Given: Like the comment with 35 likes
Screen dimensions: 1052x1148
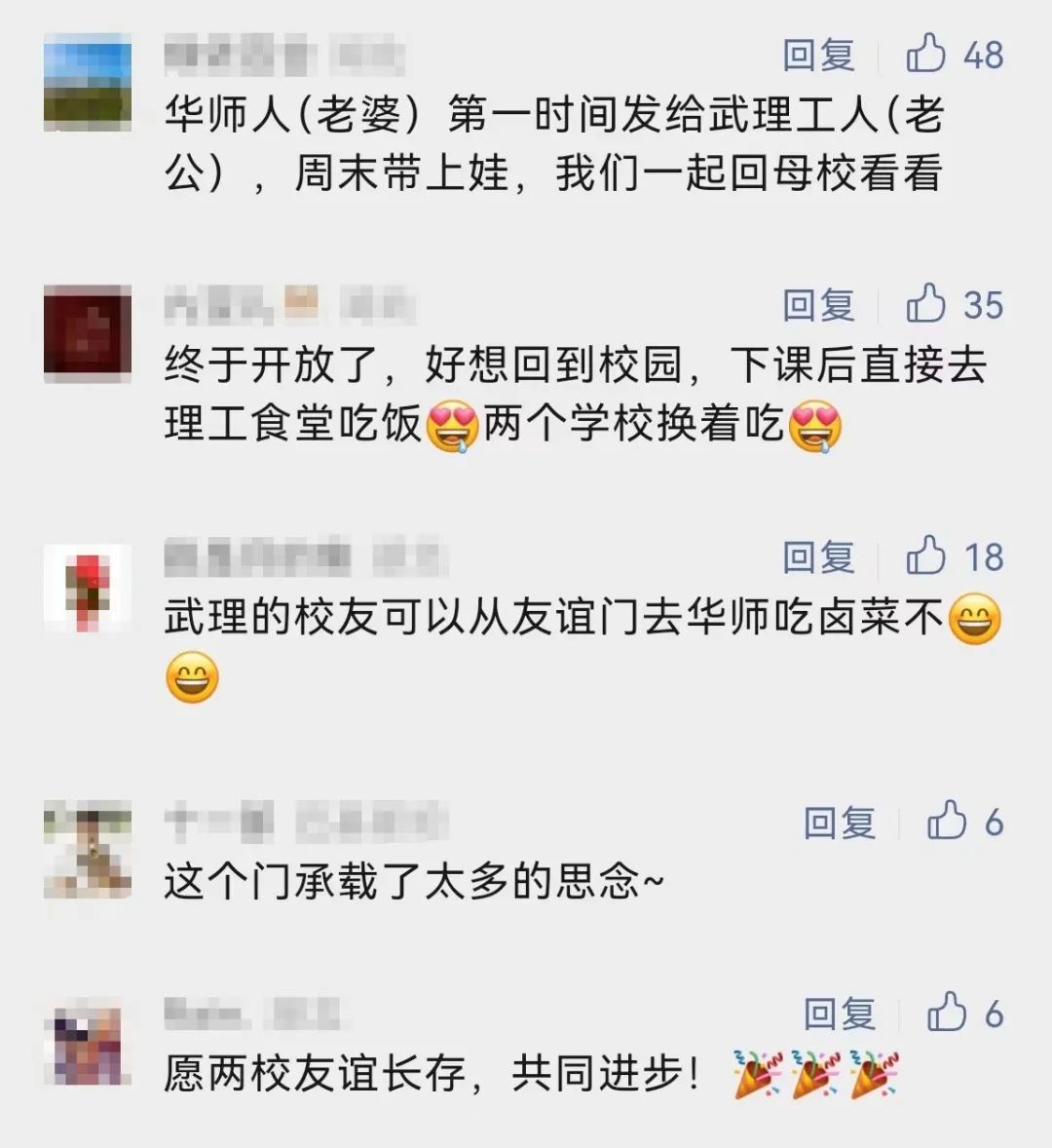Looking at the screenshot, I should coord(926,304).
